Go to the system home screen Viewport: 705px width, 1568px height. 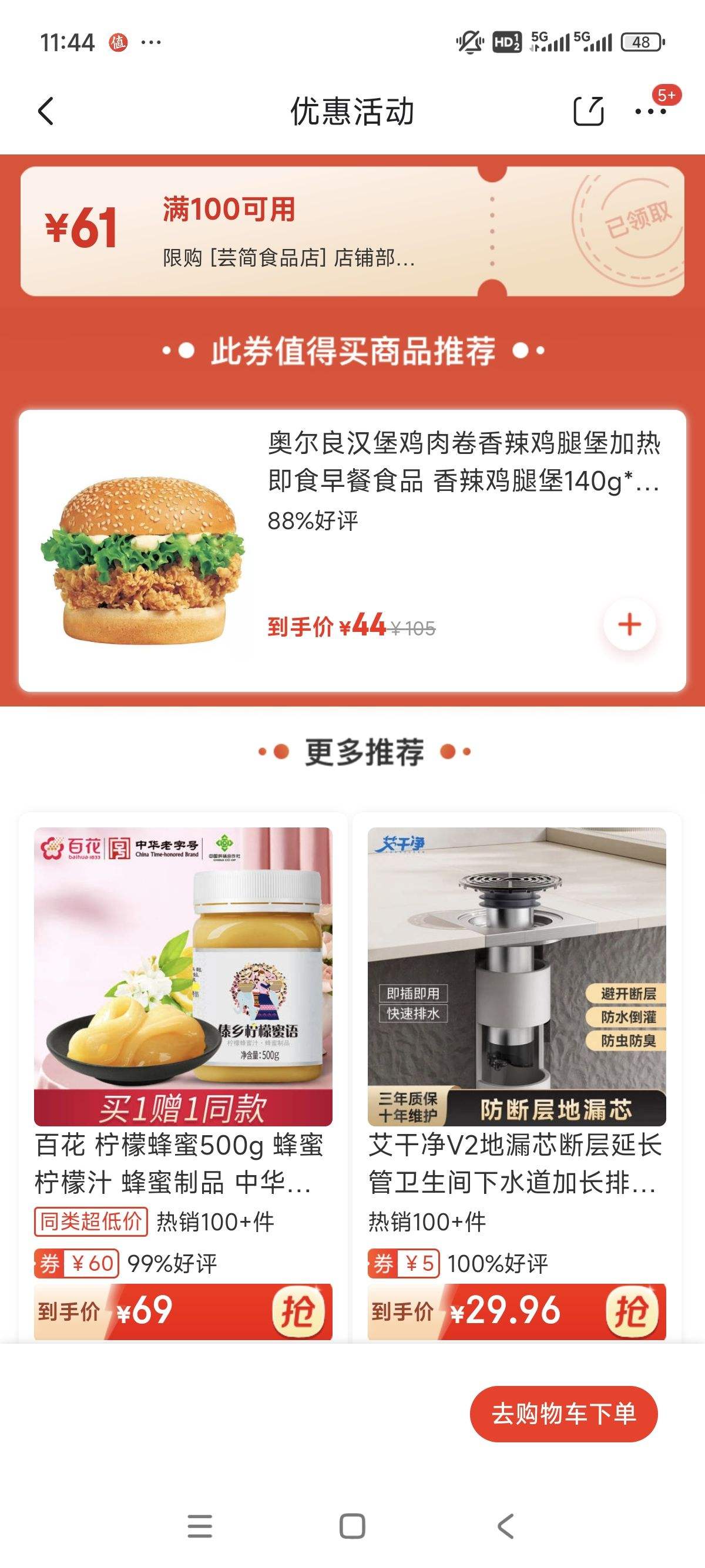(352, 1526)
